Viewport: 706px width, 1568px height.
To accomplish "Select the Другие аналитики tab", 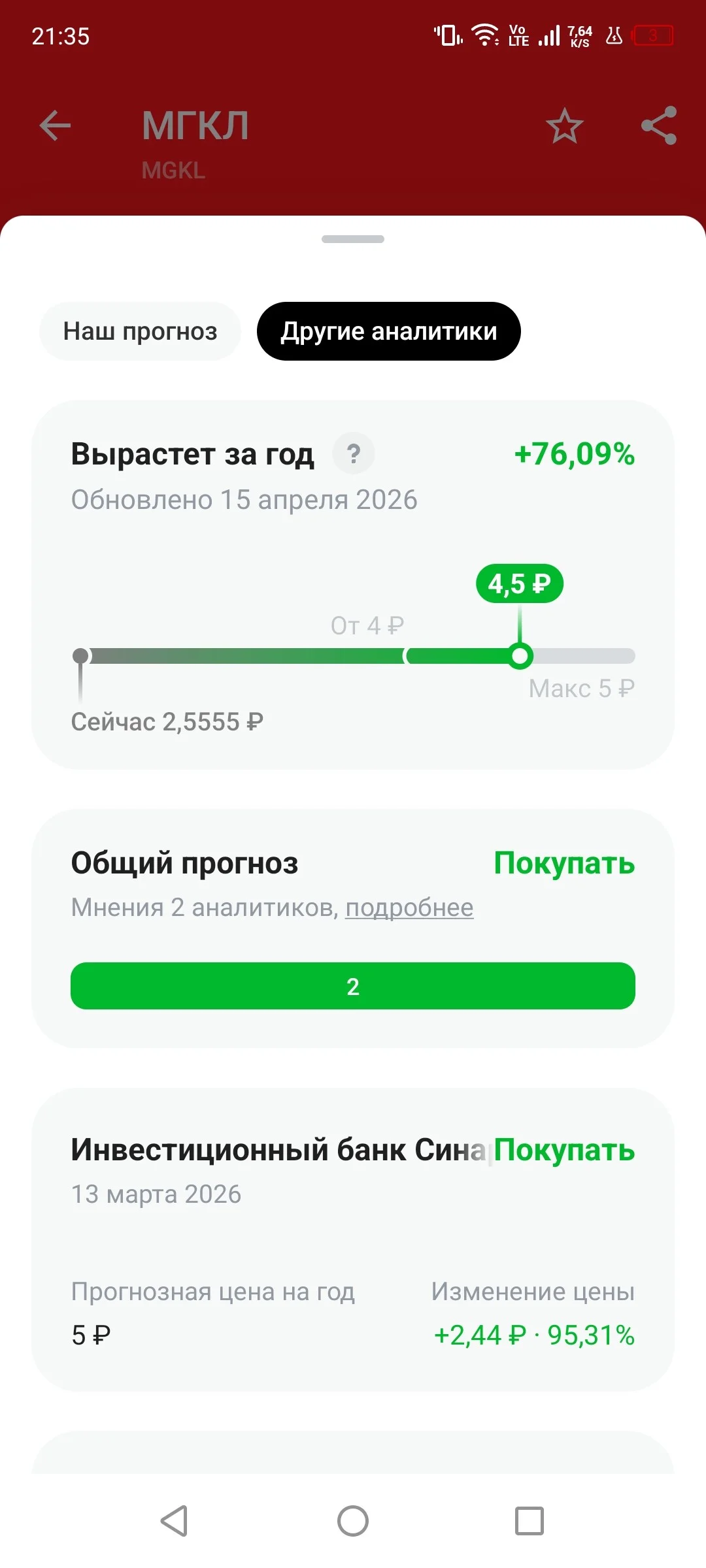I will tap(389, 331).
